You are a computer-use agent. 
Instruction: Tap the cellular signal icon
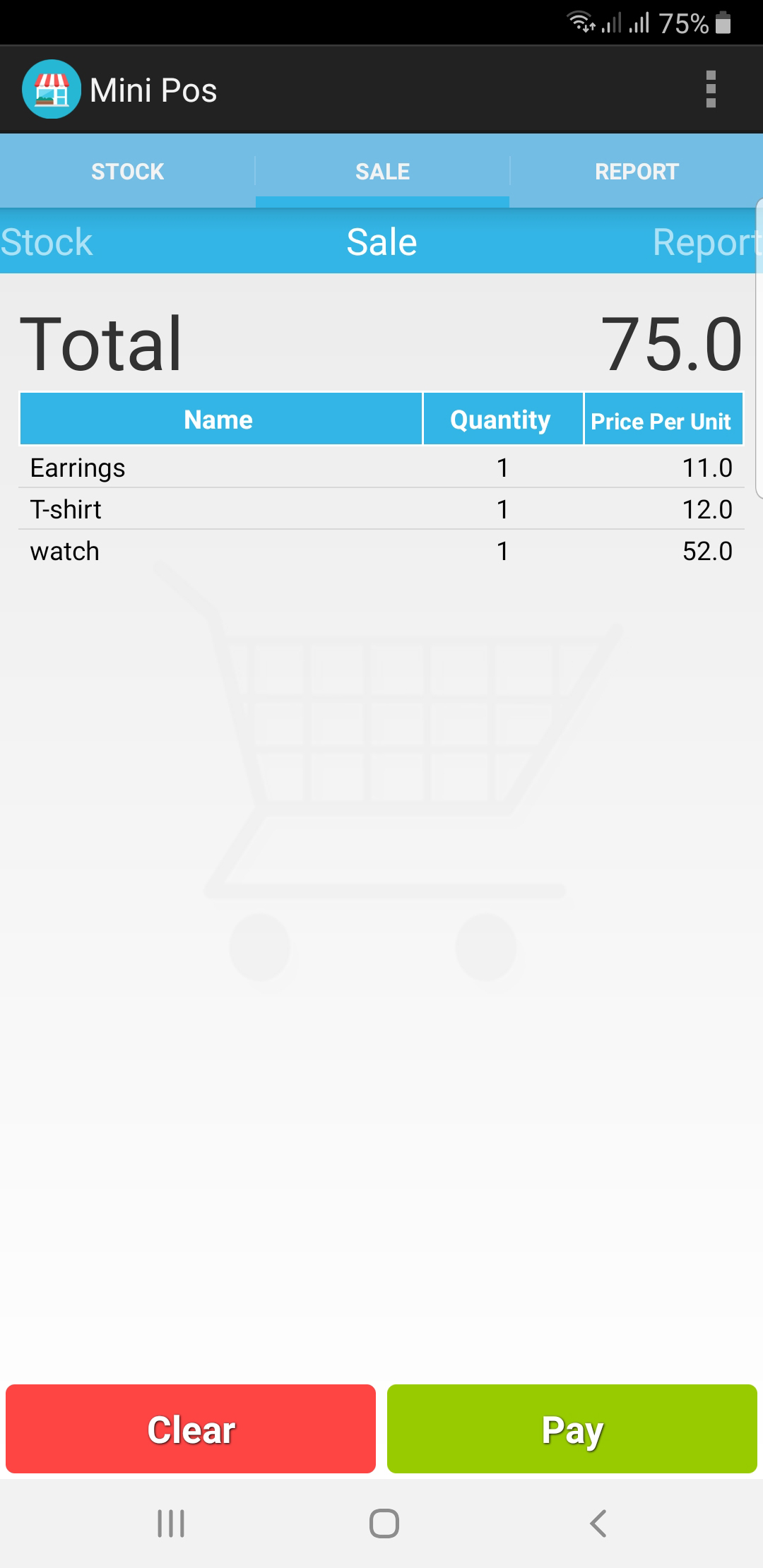click(612, 23)
